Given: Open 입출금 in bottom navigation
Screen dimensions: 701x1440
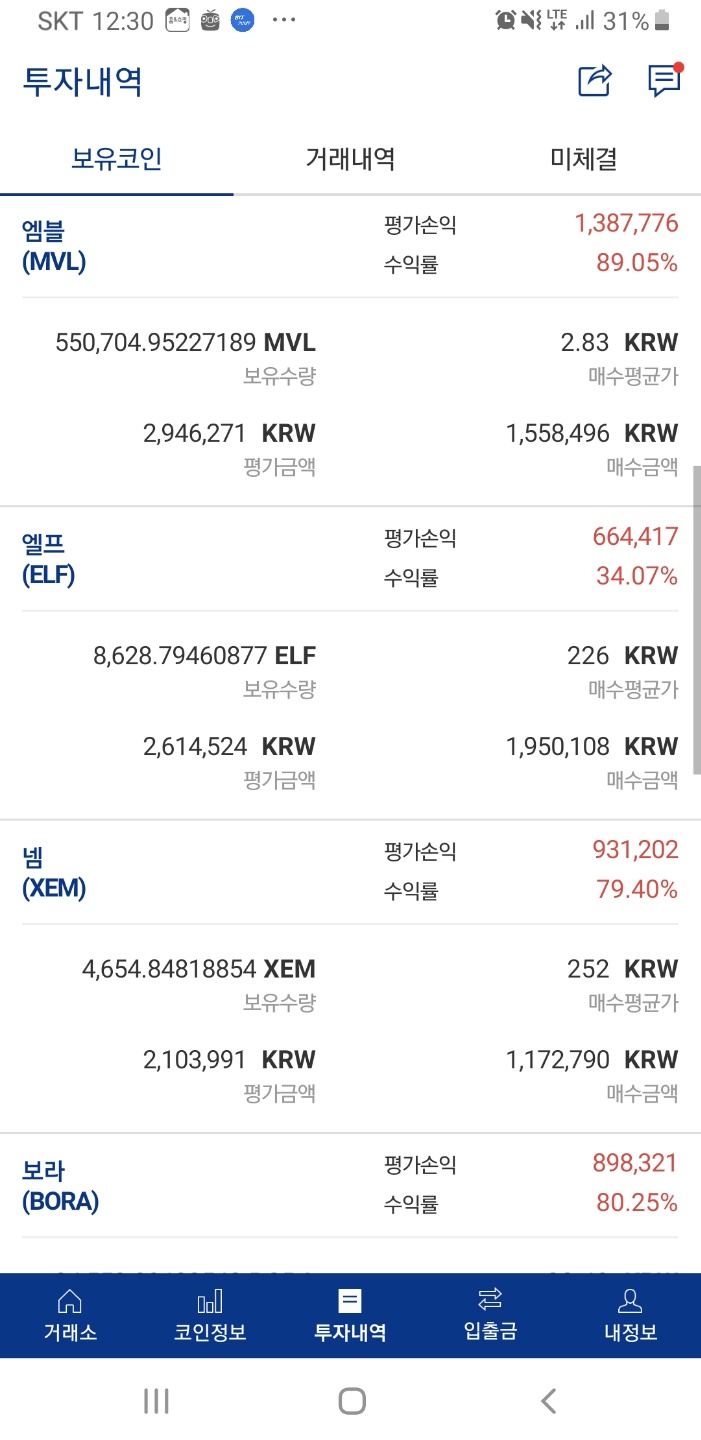Looking at the screenshot, I should click(x=490, y=1315).
